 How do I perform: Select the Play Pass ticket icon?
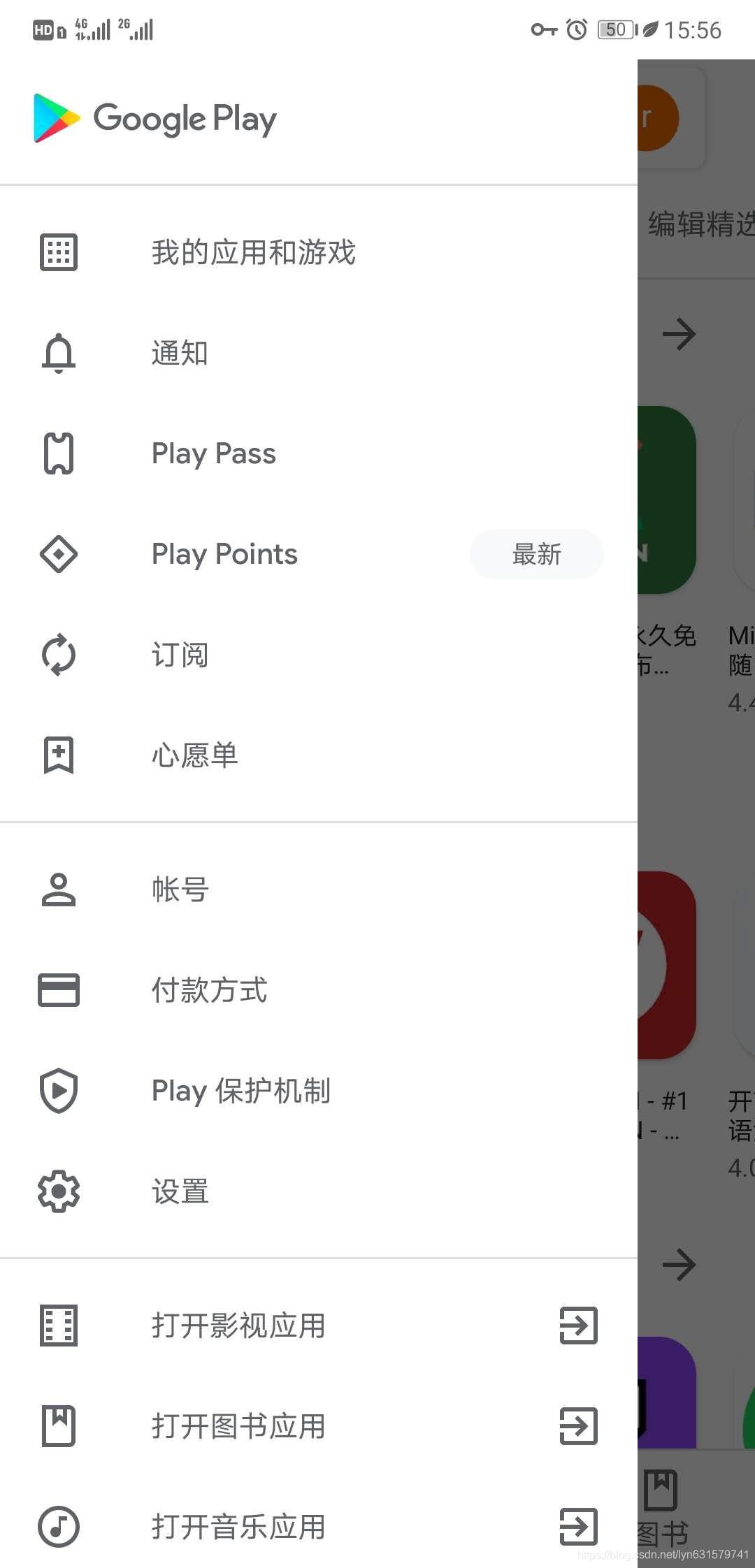click(x=58, y=453)
